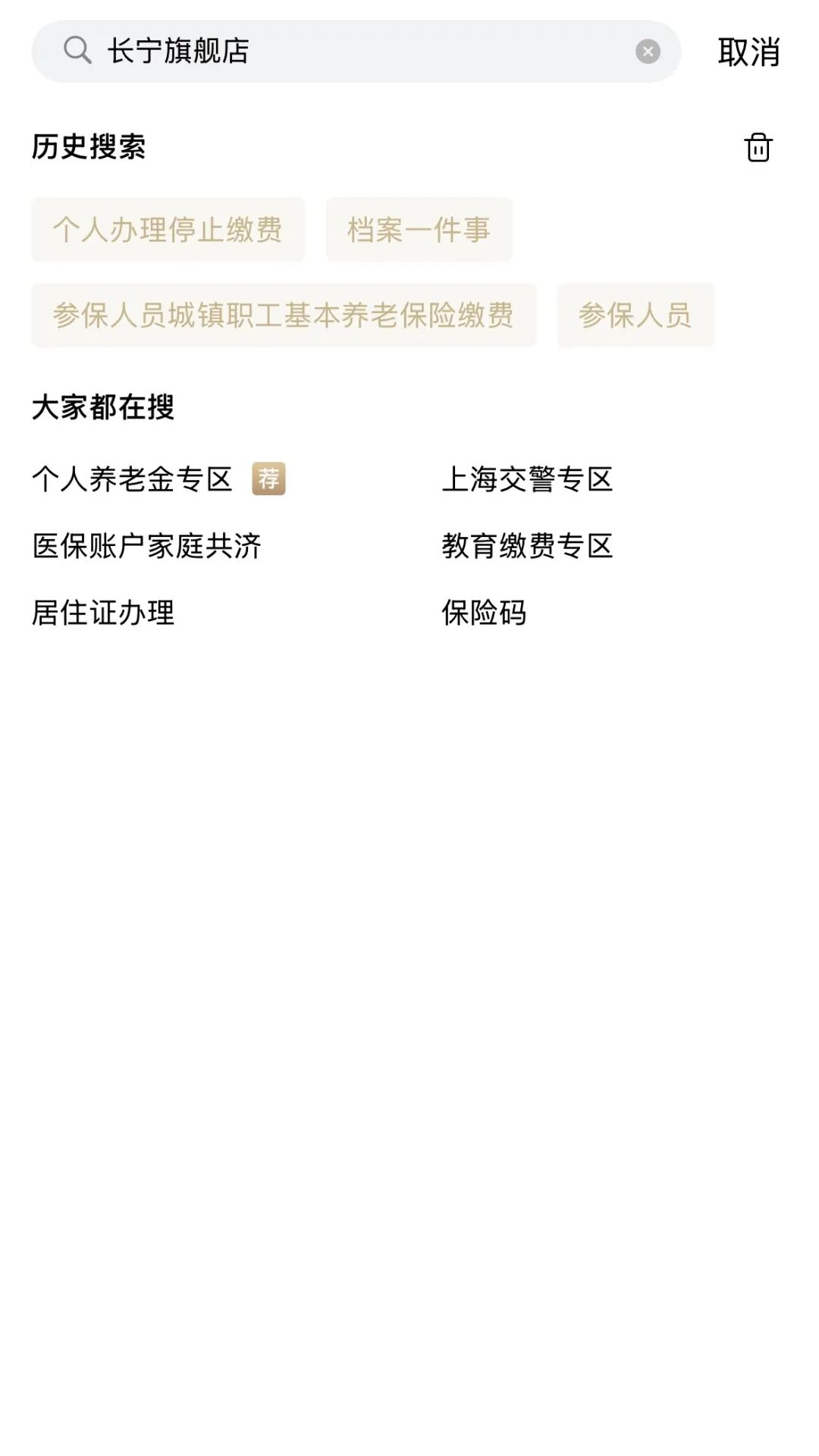Tap the 参保人员城镇职工基本养老保险缴费 history chip
This screenshot has height=1456, width=819.
(284, 315)
